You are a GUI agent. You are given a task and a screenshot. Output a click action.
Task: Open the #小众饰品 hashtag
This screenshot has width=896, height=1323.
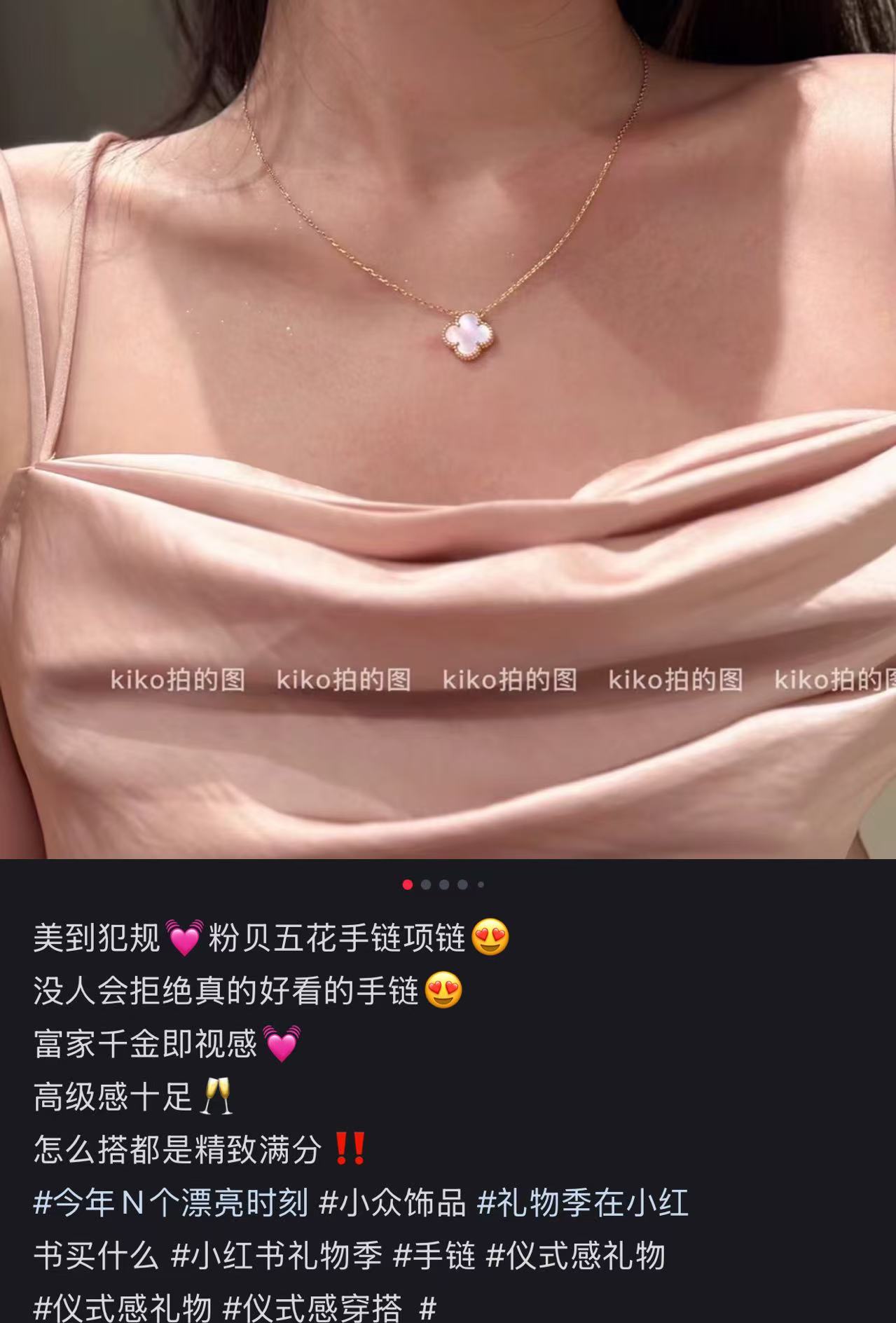(x=392, y=1202)
